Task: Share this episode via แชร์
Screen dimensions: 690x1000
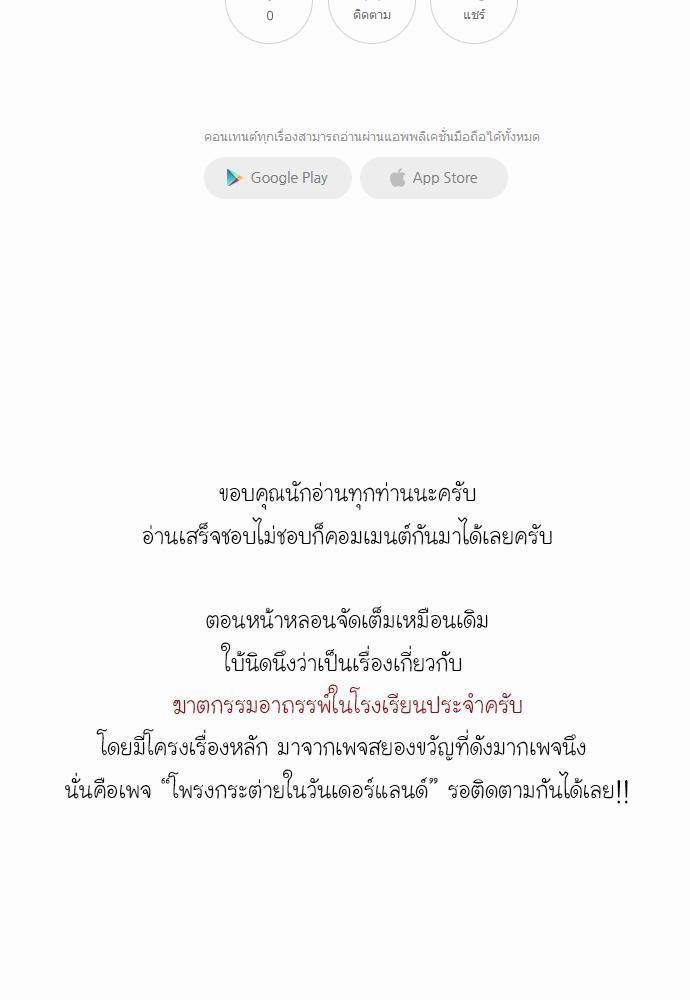Action: coord(474,12)
